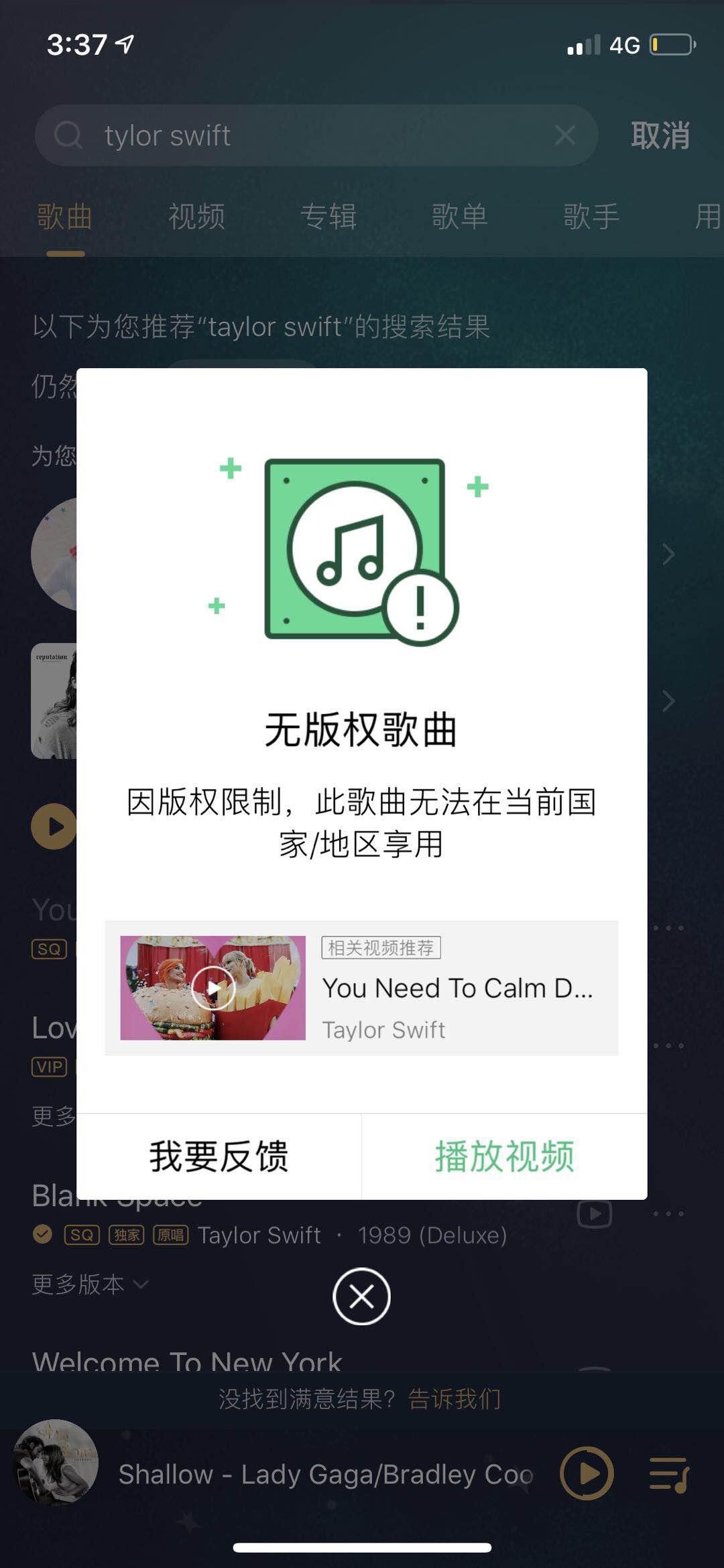Image resolution: width=724 pixels, height=1568 pixels.
Task: Open more options for Blank Space
Action: point(668,1213)
